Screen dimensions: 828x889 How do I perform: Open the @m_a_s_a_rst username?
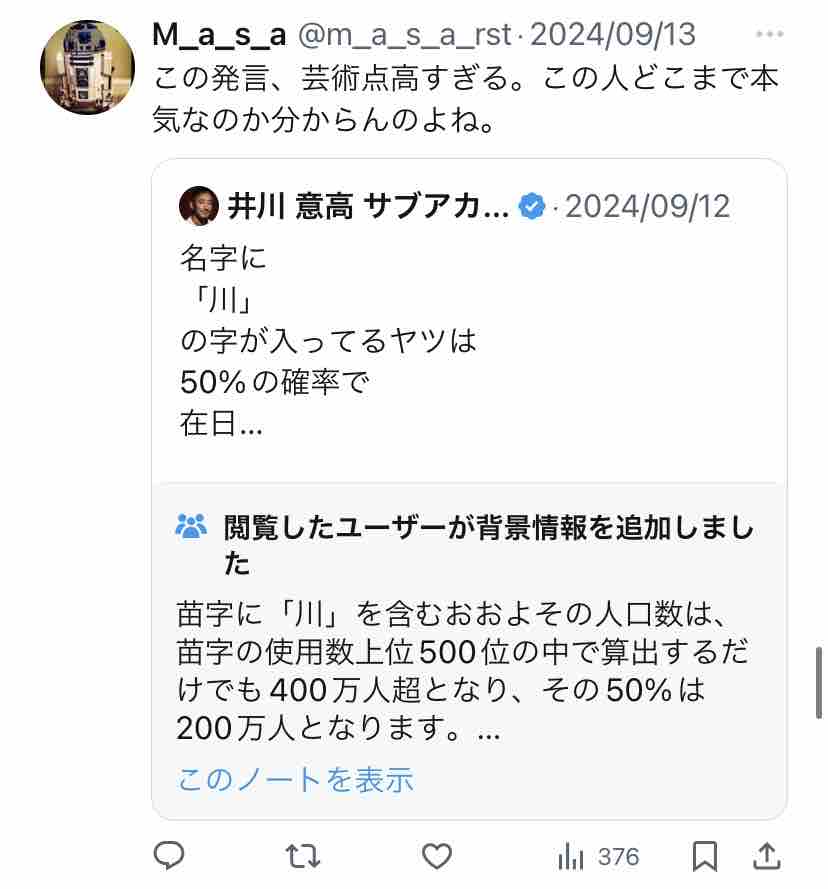click(x=405, y=35)
